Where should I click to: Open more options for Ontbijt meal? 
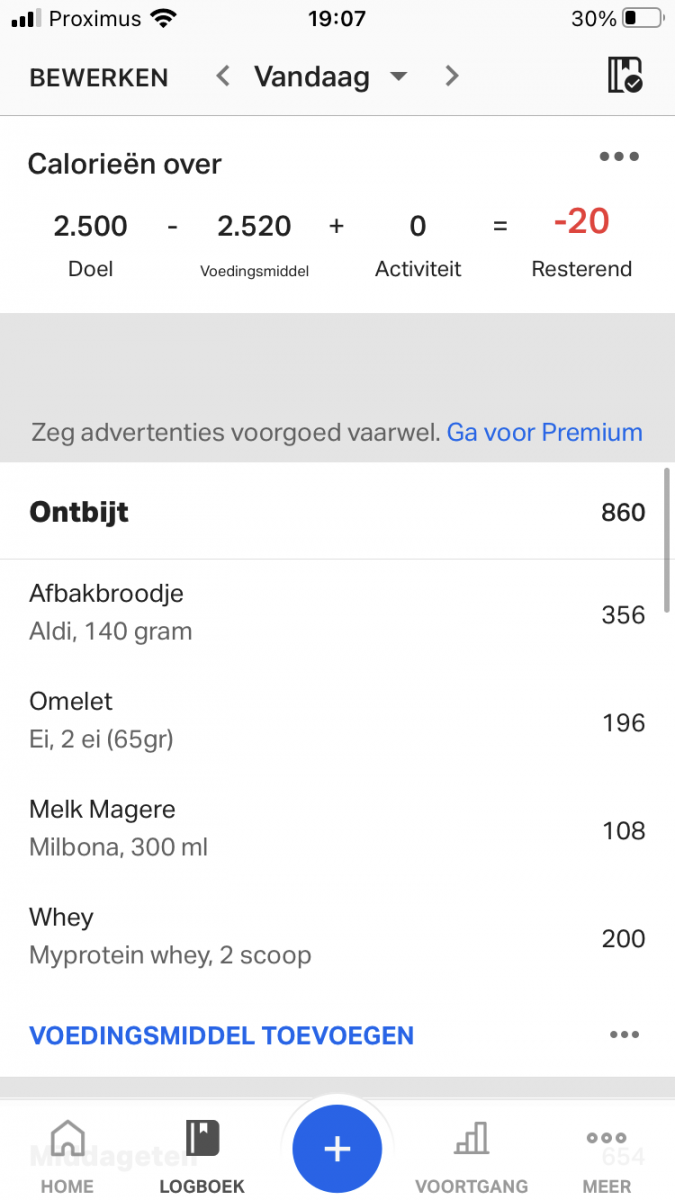624,1035
